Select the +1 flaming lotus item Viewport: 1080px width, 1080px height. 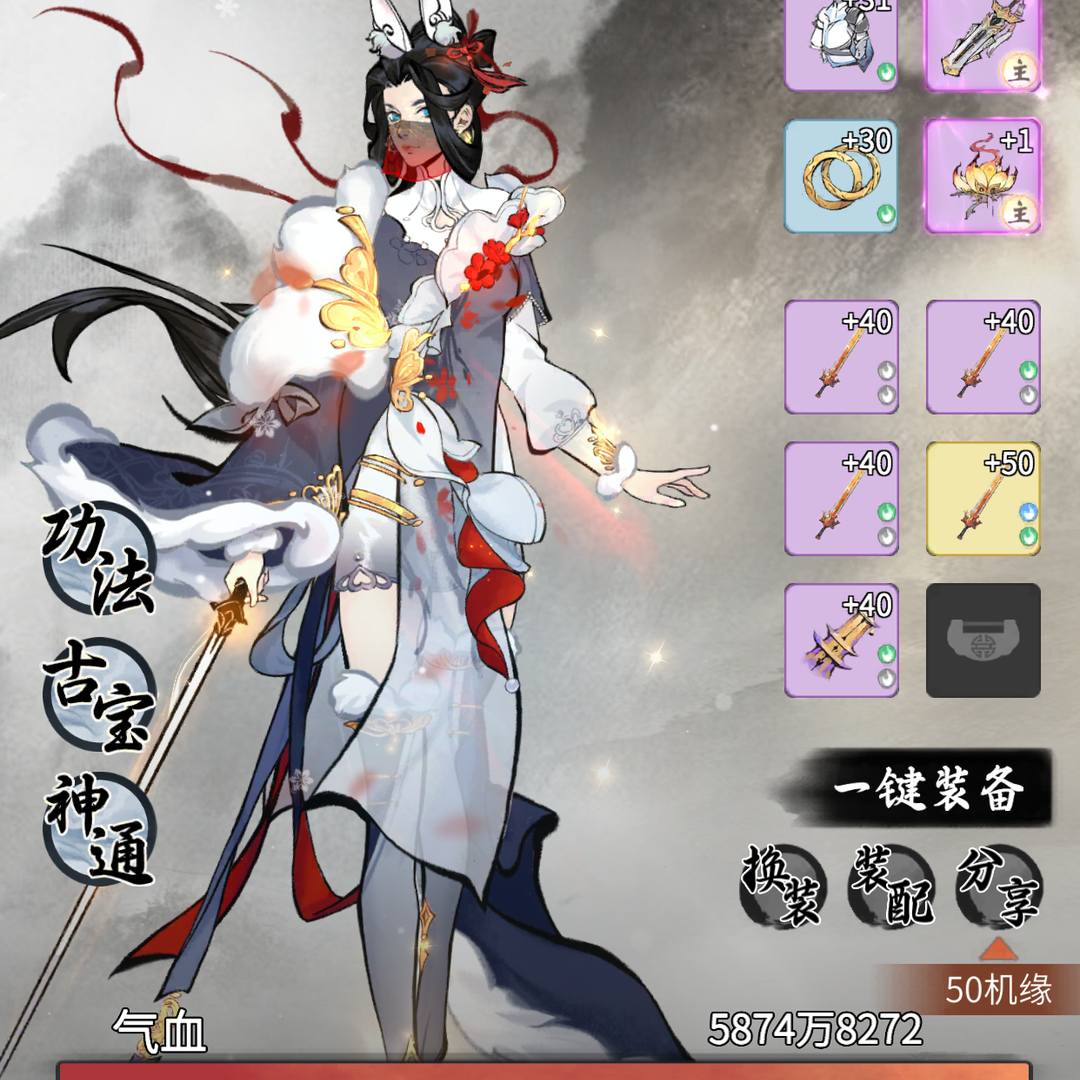(x=983, y=177)
